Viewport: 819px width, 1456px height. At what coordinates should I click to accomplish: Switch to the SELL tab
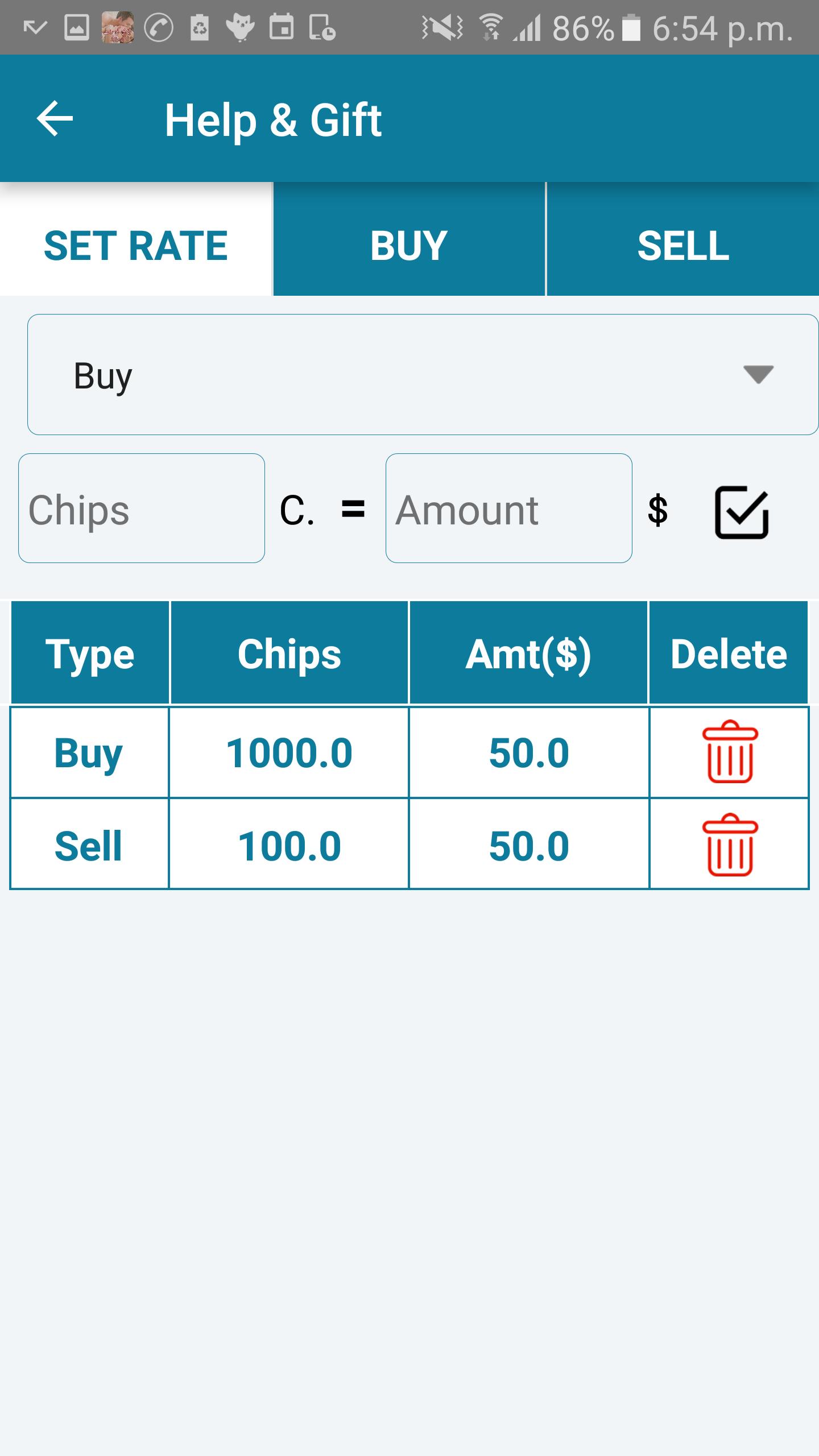(x=682, y=245)
